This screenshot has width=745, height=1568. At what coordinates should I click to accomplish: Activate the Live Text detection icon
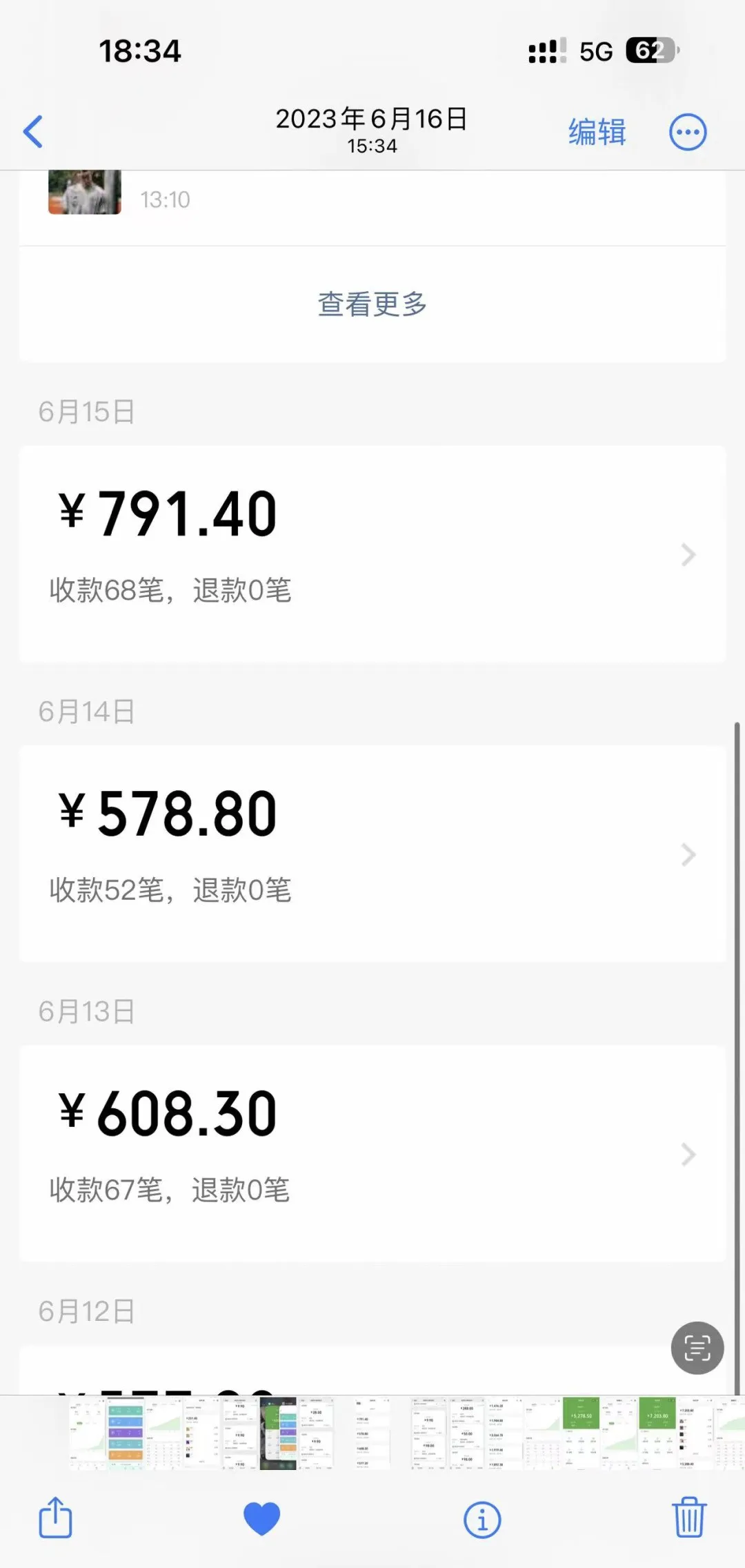[696, 1349]
